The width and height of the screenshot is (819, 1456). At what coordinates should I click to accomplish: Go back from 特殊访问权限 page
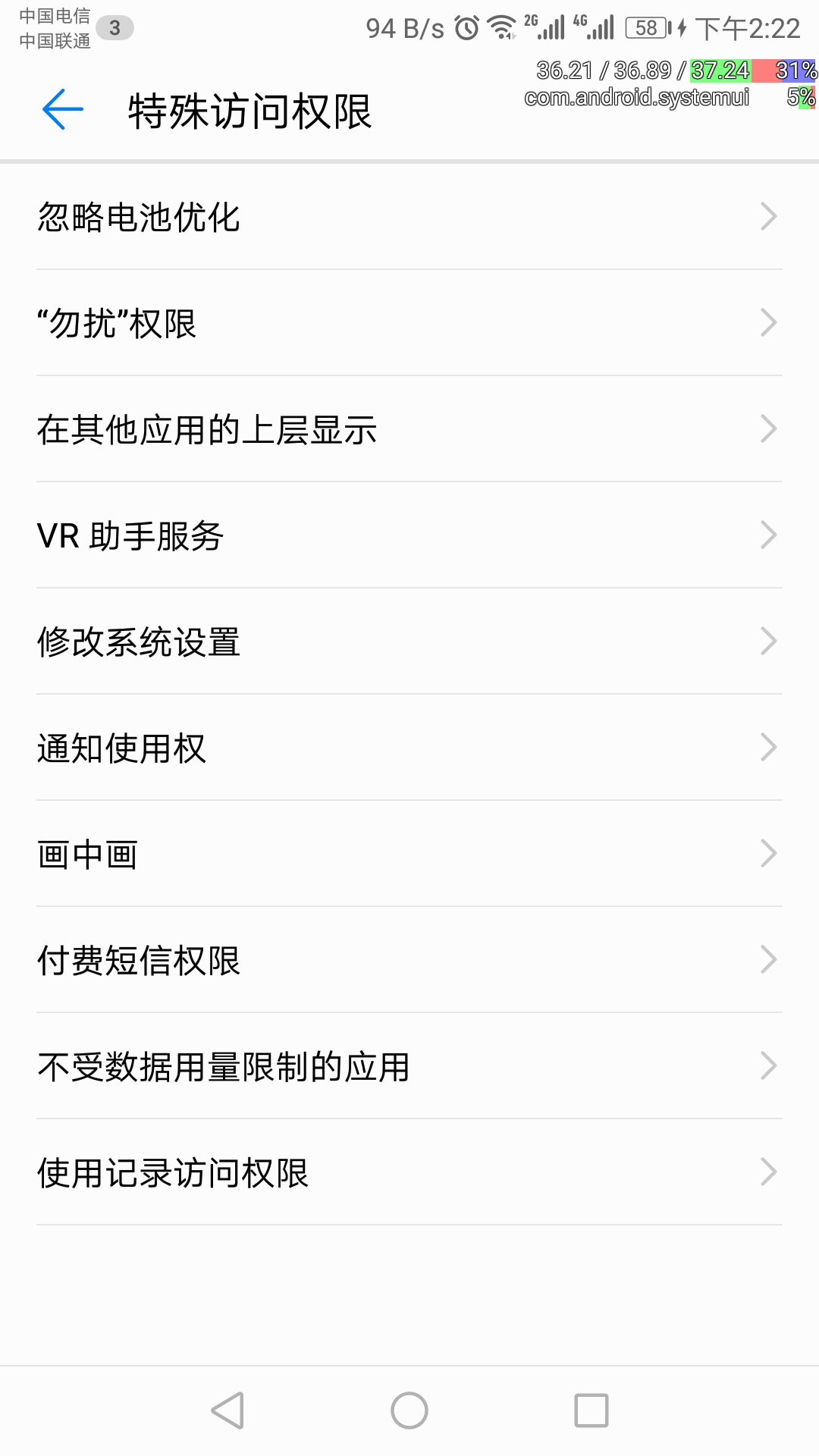pos(63,110)
